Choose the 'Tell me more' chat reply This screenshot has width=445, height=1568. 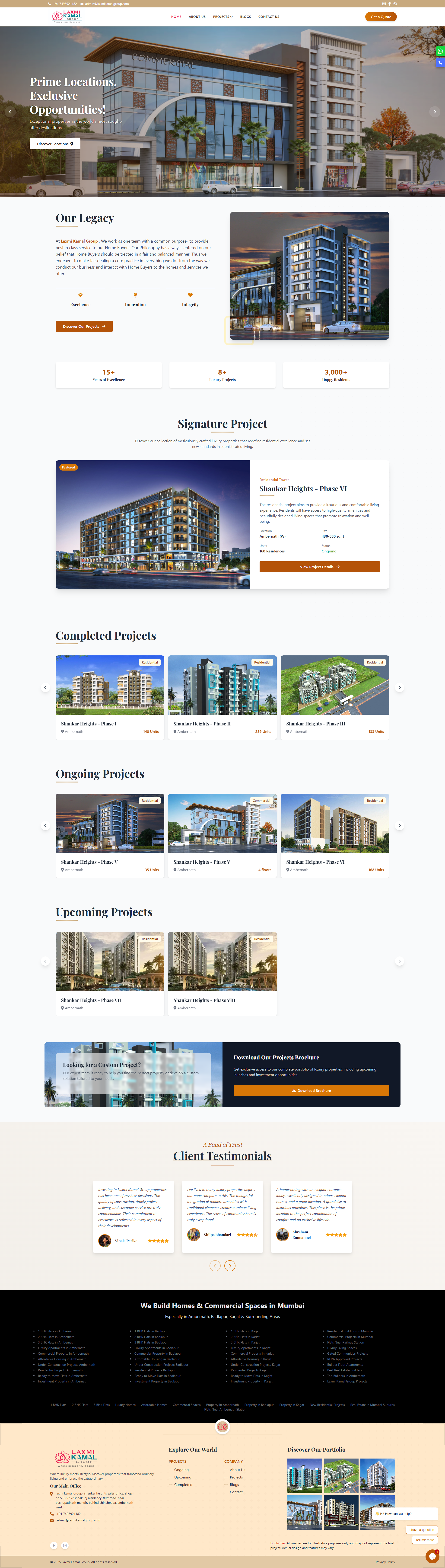pyautogui.click(x=425, y=1539)
